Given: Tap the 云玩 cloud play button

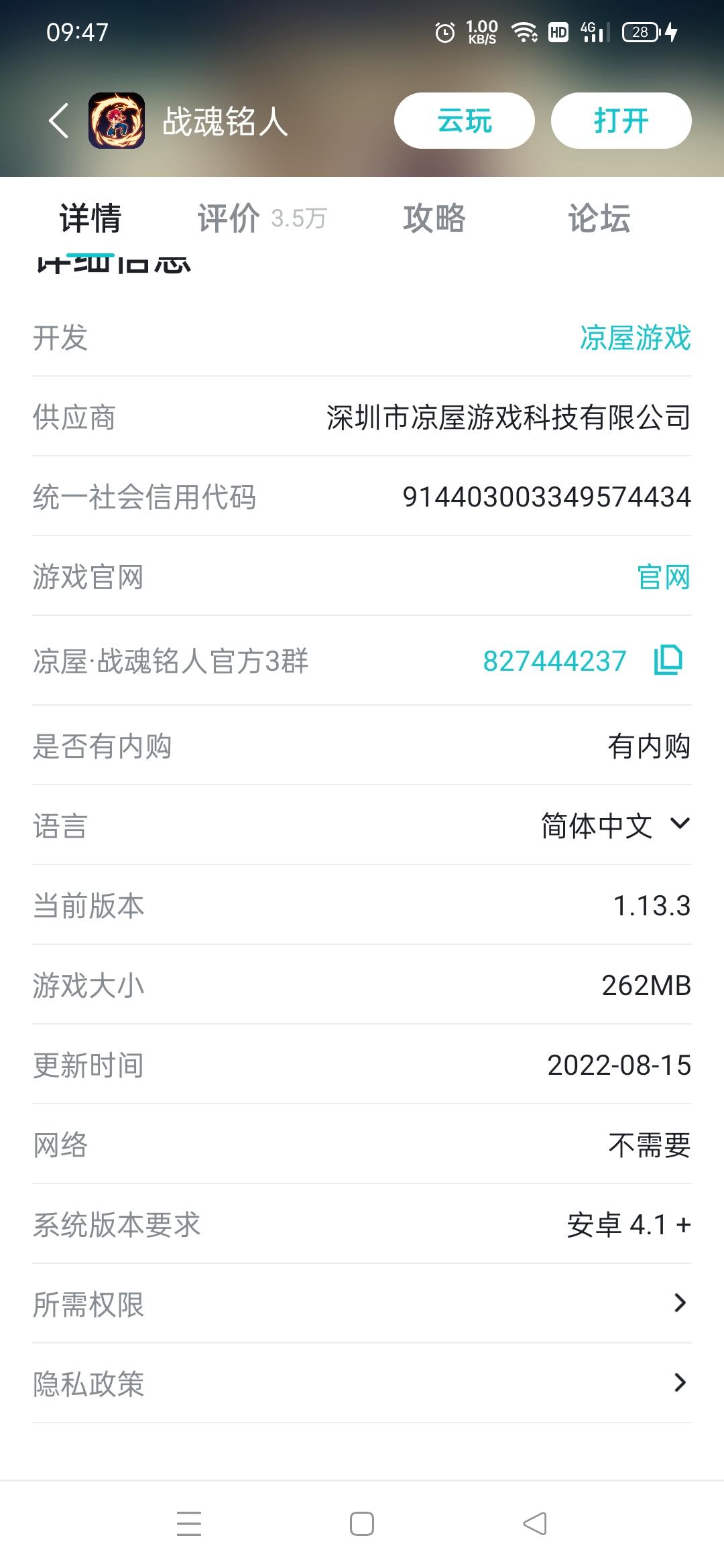Looking at the screenshot, I should (x=464, y=121).
